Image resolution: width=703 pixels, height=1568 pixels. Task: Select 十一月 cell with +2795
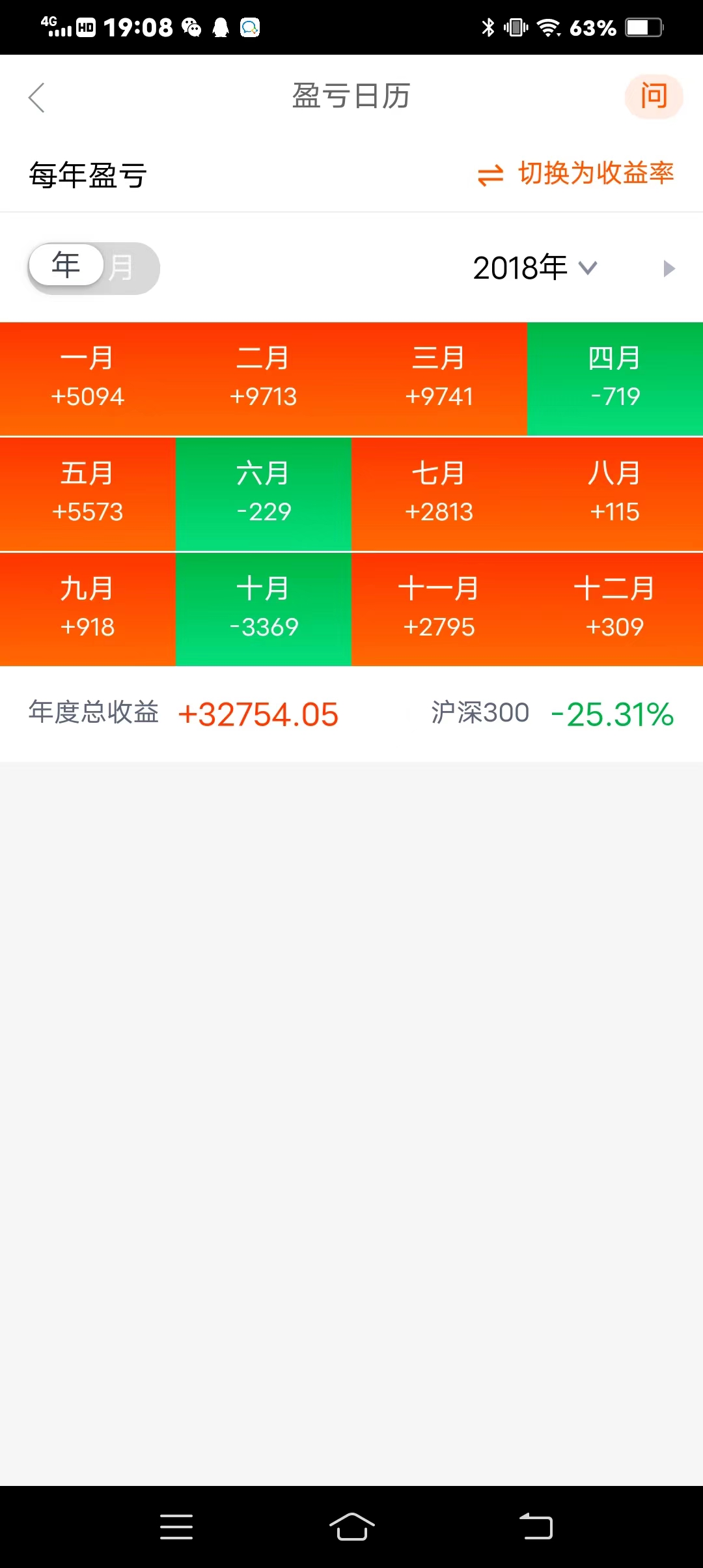pos(439,609)
